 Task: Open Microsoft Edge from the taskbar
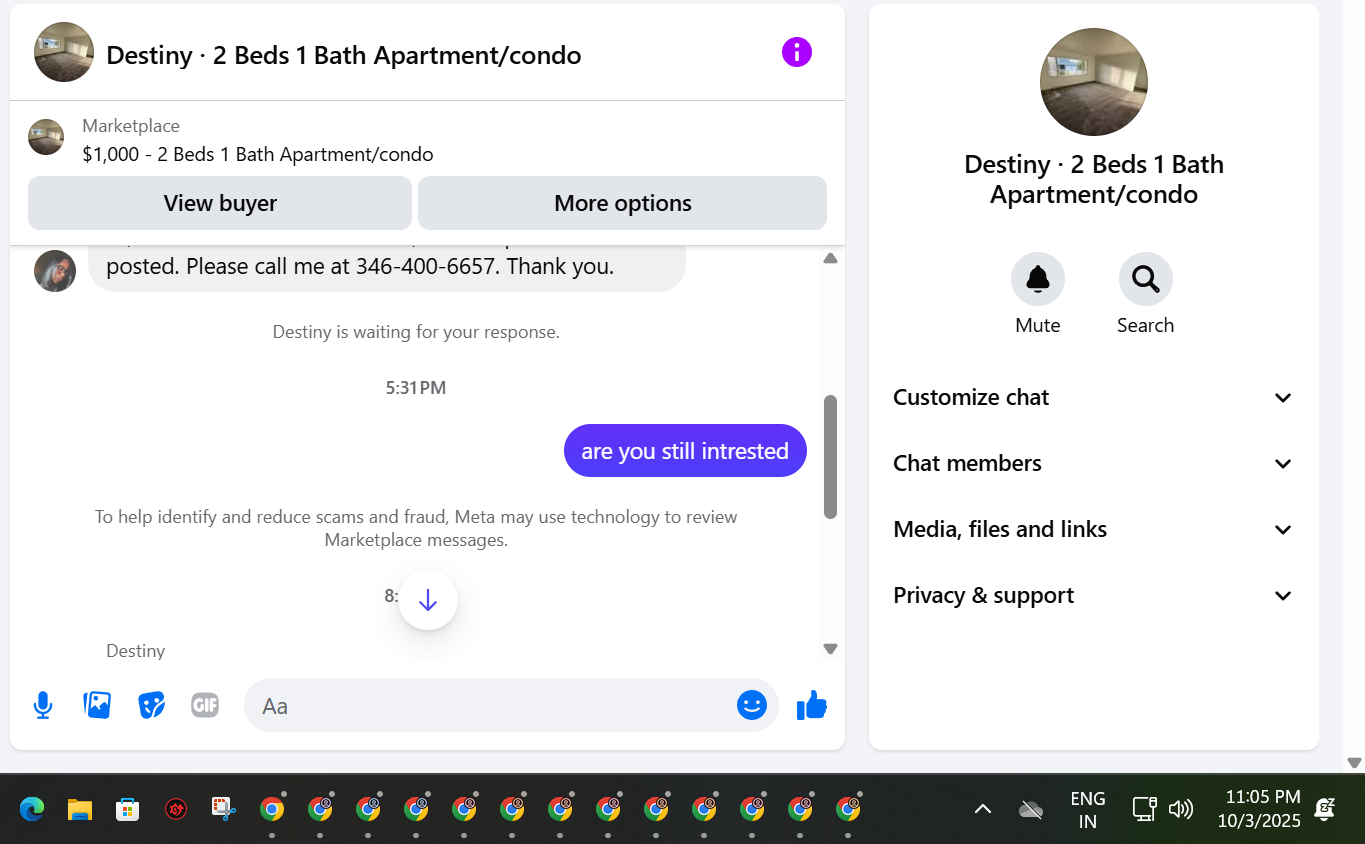(x=32, y=808)
